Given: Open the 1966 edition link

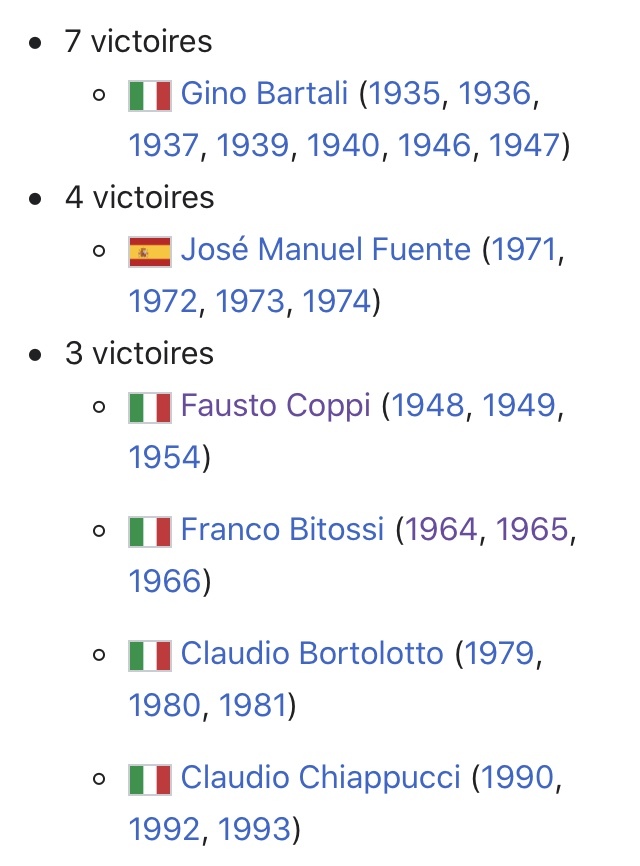Looking at the screenshot, I should coord(165,581).
